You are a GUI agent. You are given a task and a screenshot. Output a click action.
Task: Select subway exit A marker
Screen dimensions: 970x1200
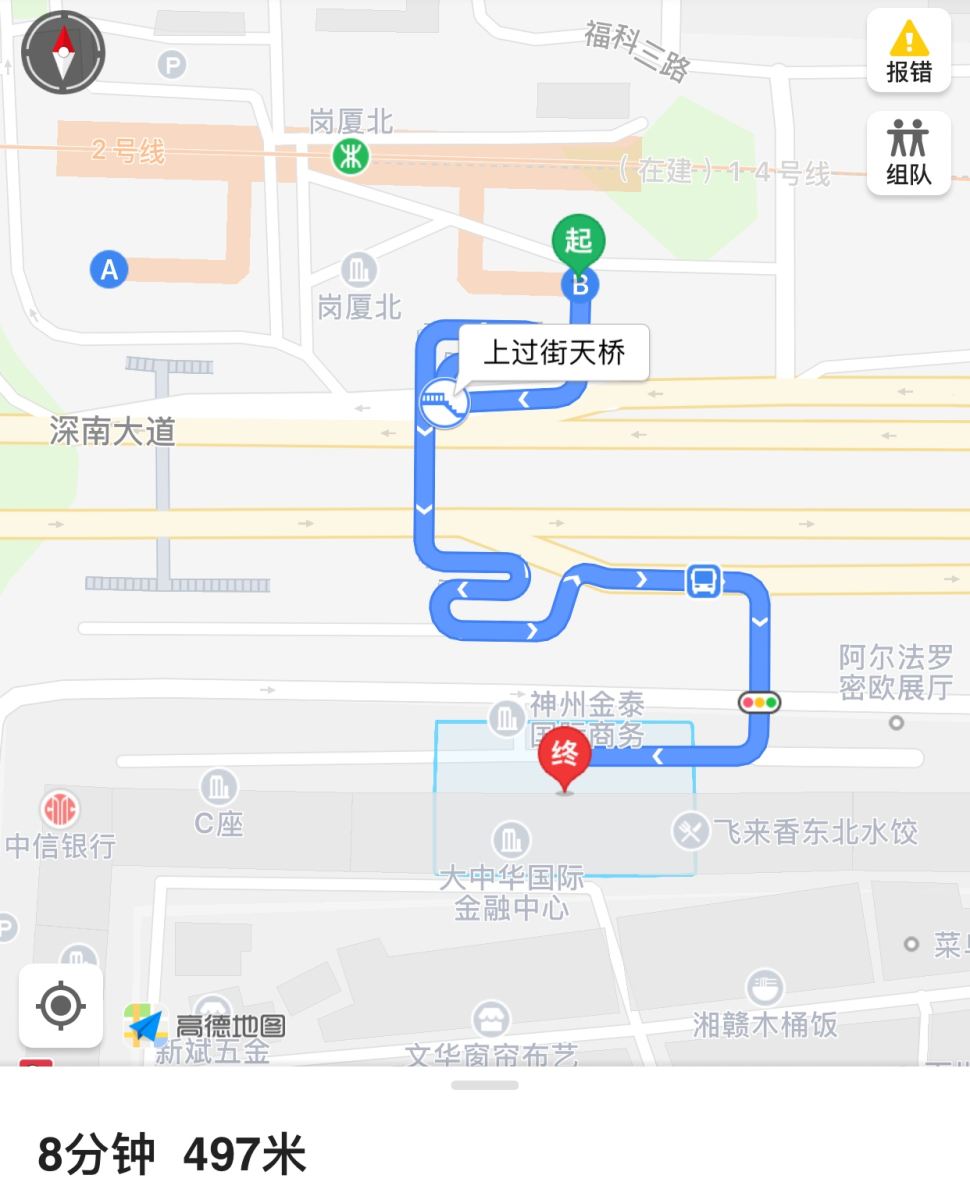pos(109,269)
